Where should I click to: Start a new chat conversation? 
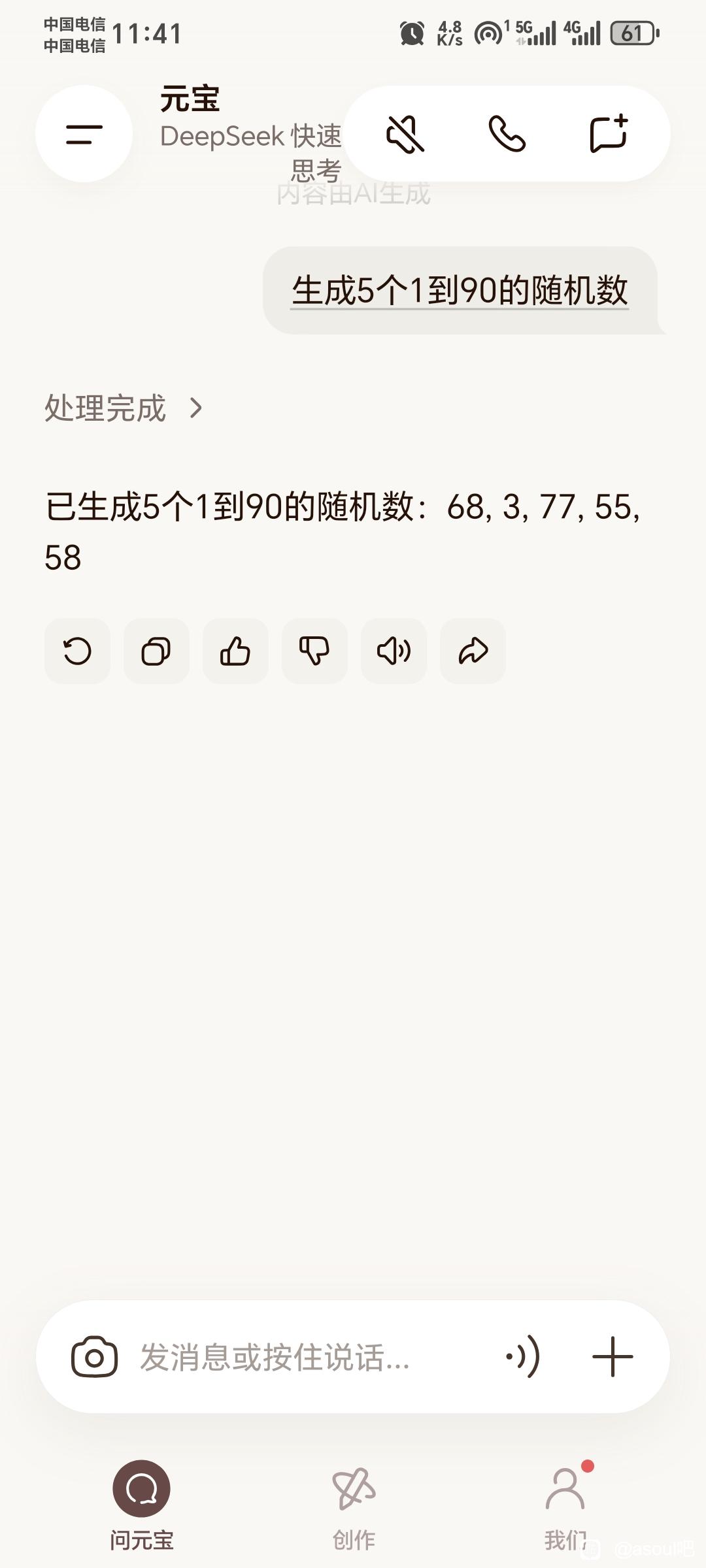pos(608,134)
